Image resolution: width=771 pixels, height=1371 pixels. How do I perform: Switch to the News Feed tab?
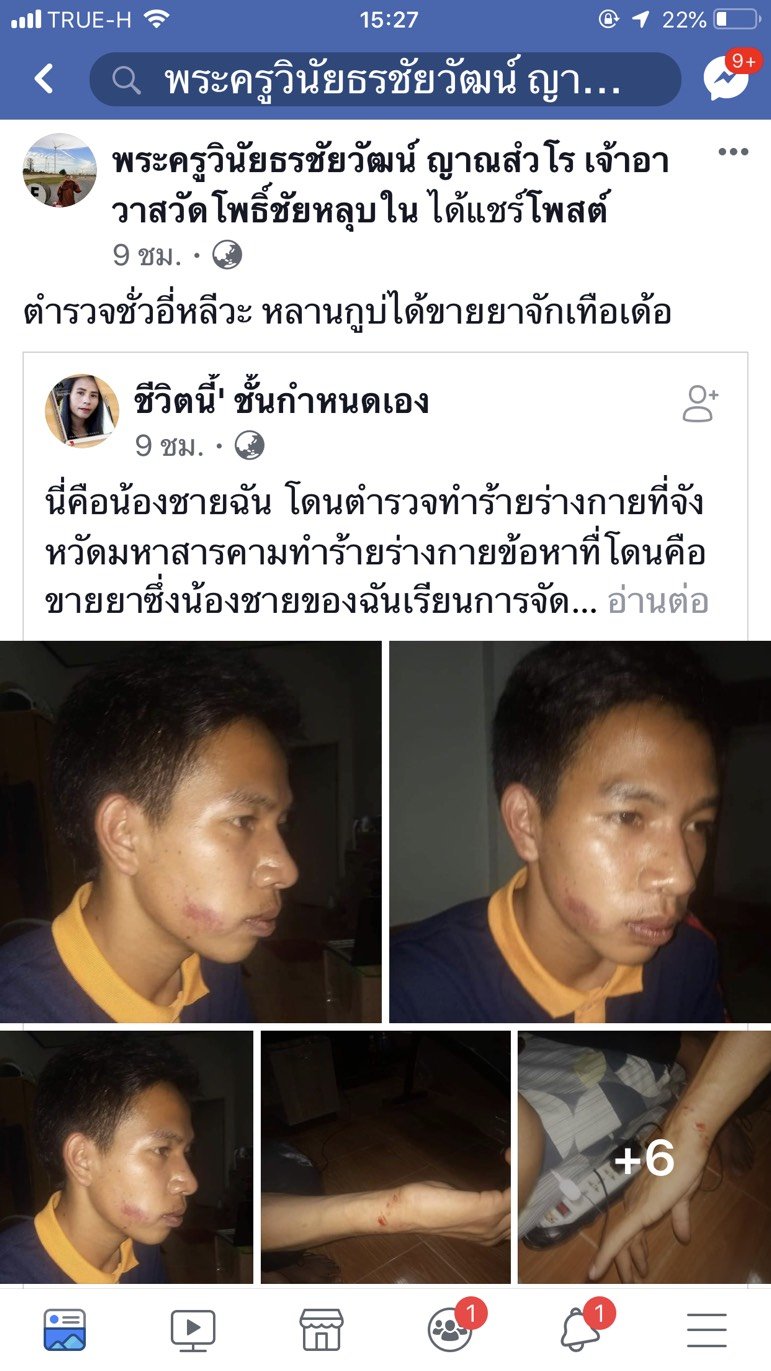(x=65, y=1329)
